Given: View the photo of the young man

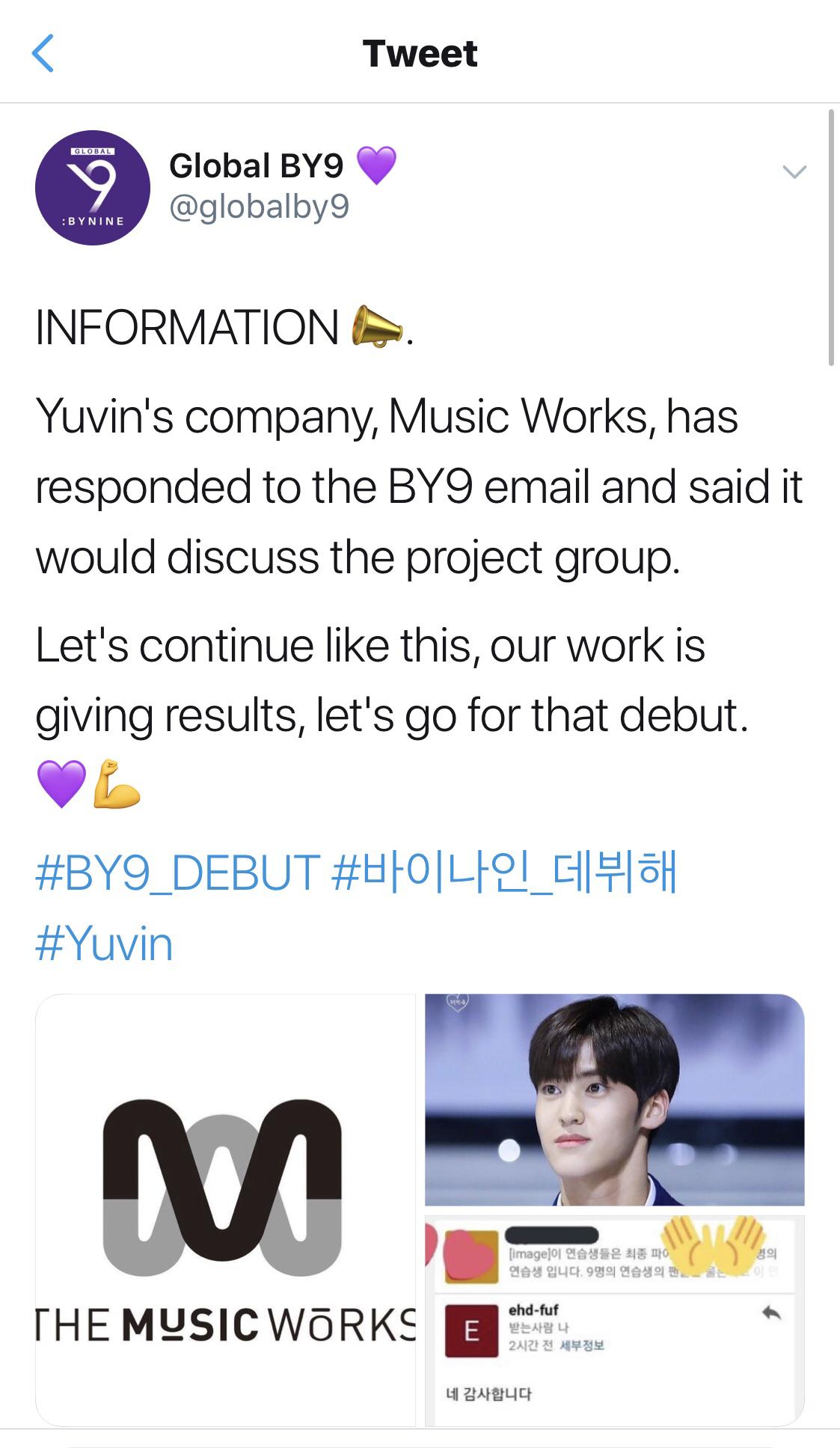Looking at the screenshot, I should pos(615,1099).
